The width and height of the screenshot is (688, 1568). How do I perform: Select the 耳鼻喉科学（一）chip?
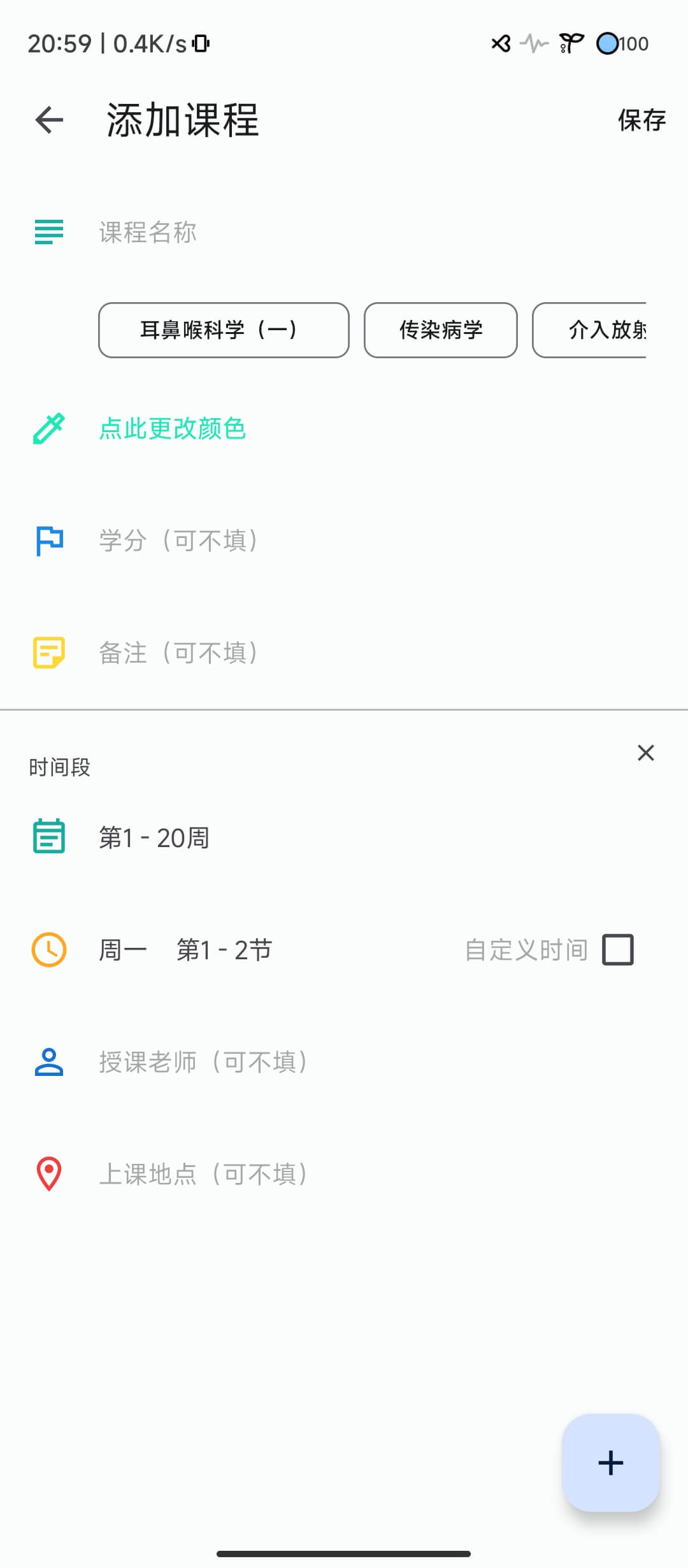pos(224,330)
